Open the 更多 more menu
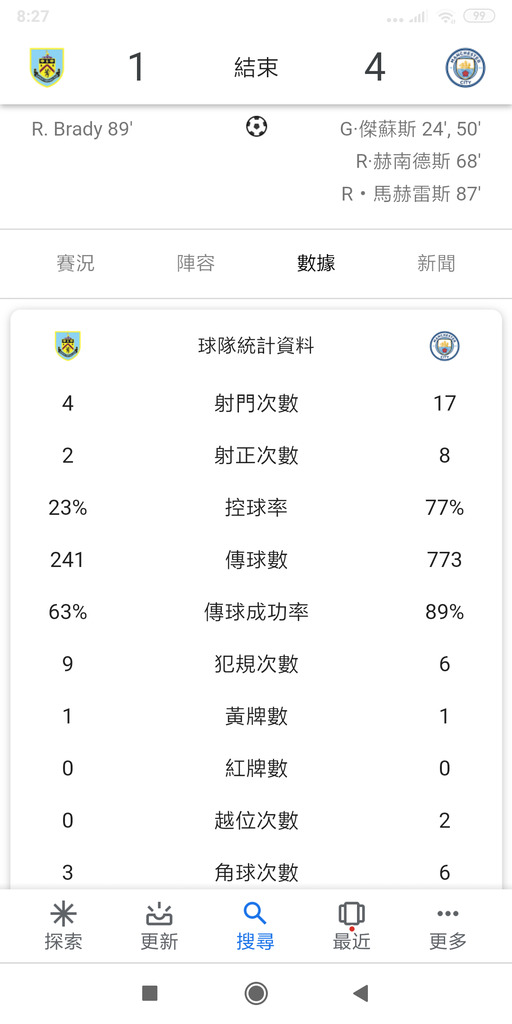This screenshot has height=1024, width=512. (447, 926)
